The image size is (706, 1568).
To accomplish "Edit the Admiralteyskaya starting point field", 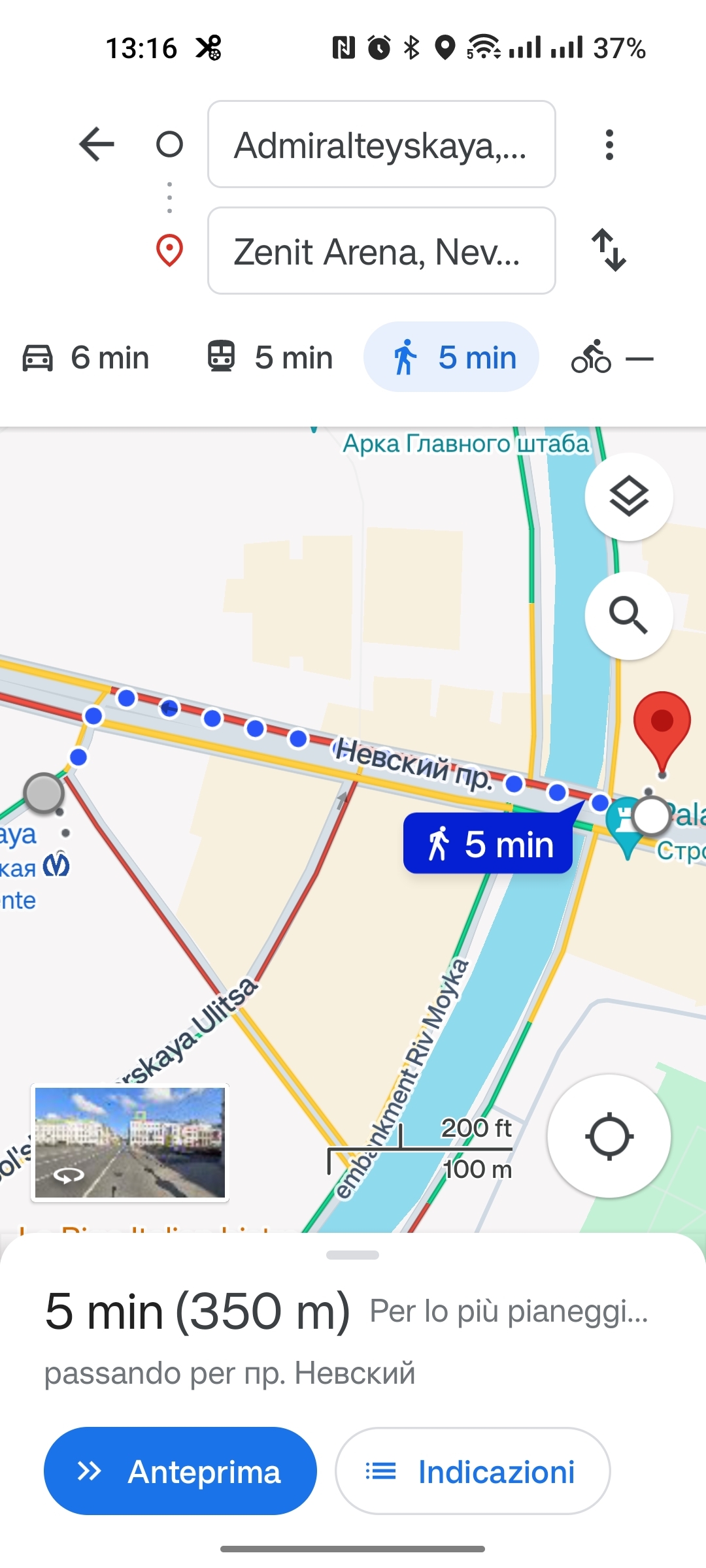I will (381, 144).
